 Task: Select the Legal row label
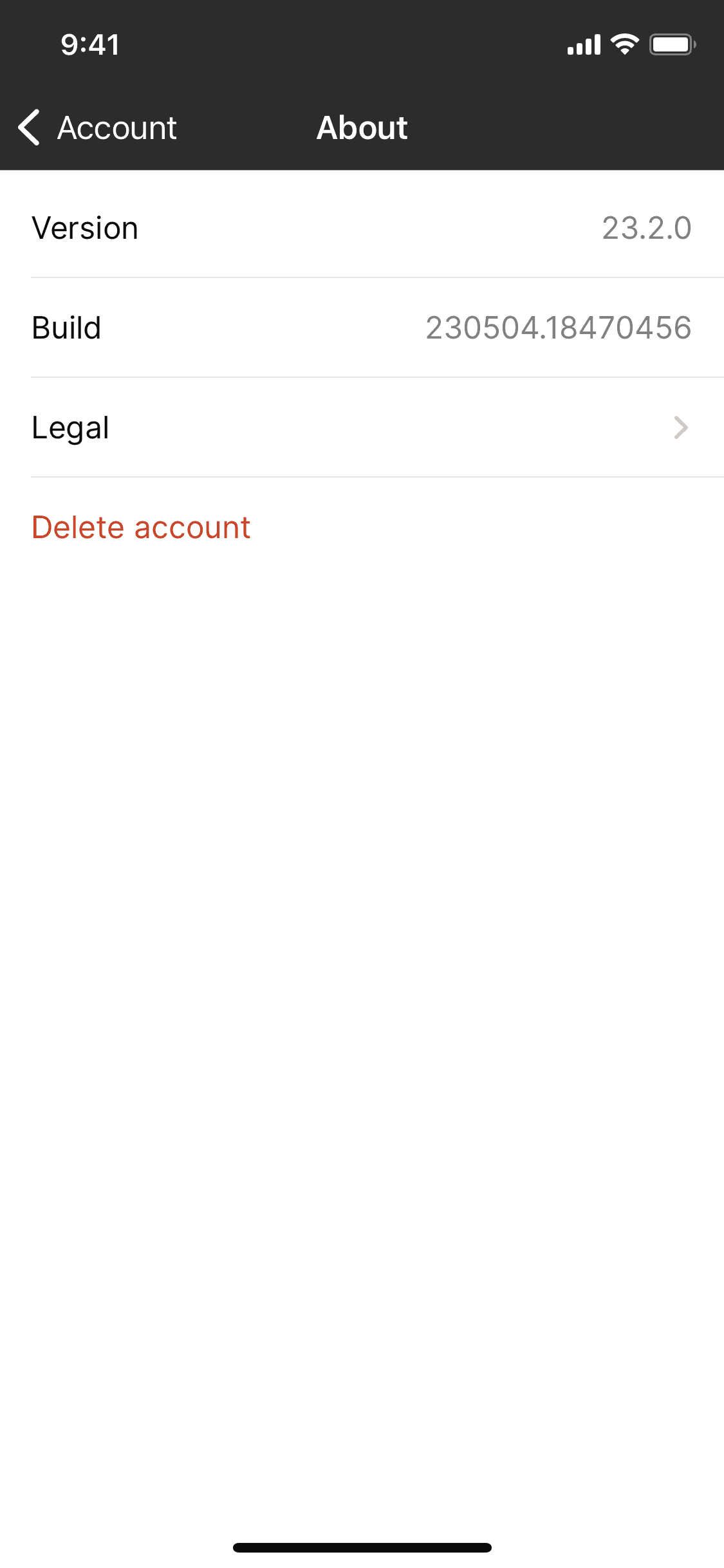coord(70,427)
